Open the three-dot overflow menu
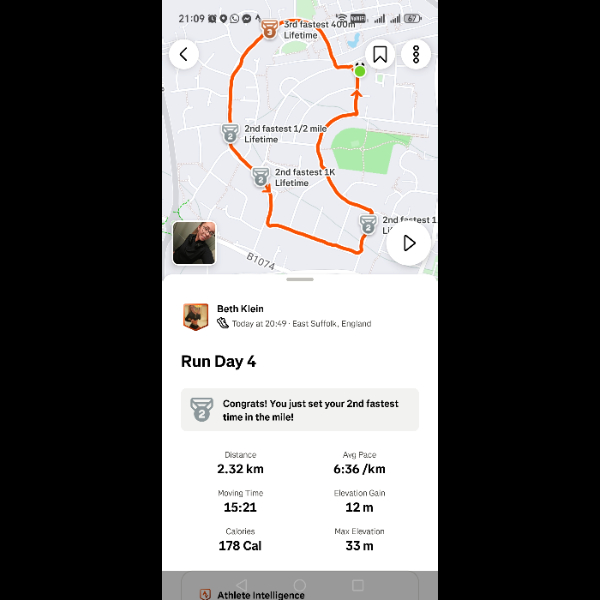 point(415,54)
